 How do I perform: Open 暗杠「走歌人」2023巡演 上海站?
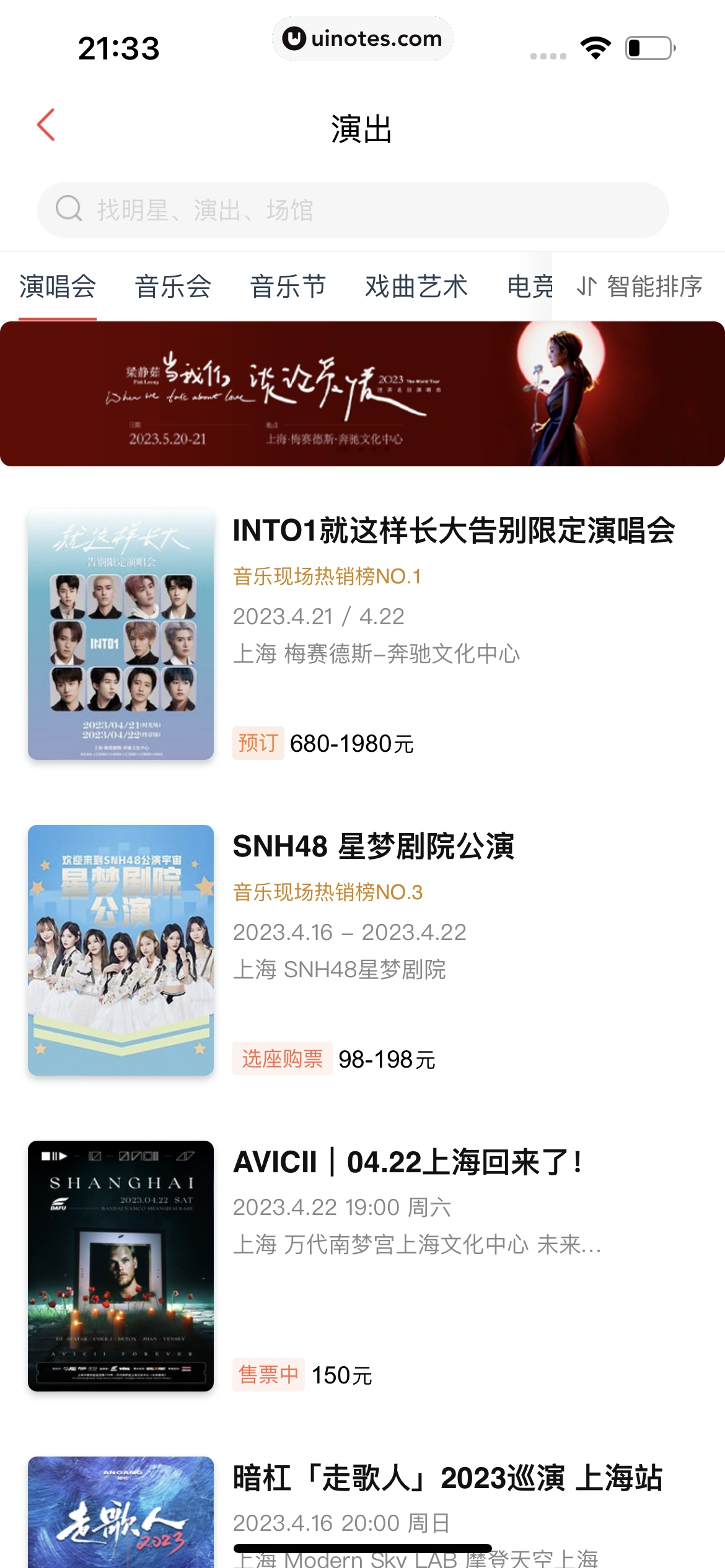point(447,1478)
